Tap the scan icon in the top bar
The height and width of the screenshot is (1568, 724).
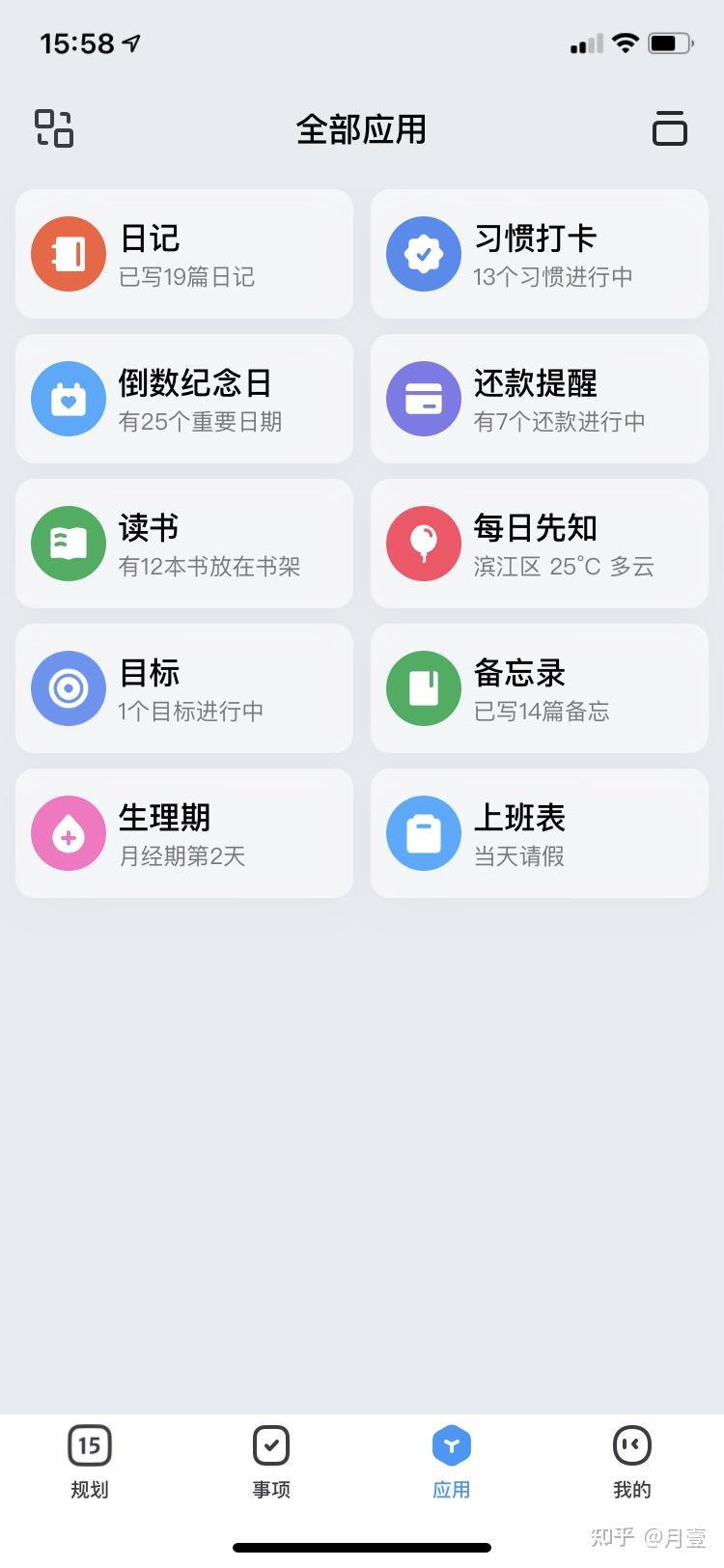pyautogui.click(x=54, y=128)
